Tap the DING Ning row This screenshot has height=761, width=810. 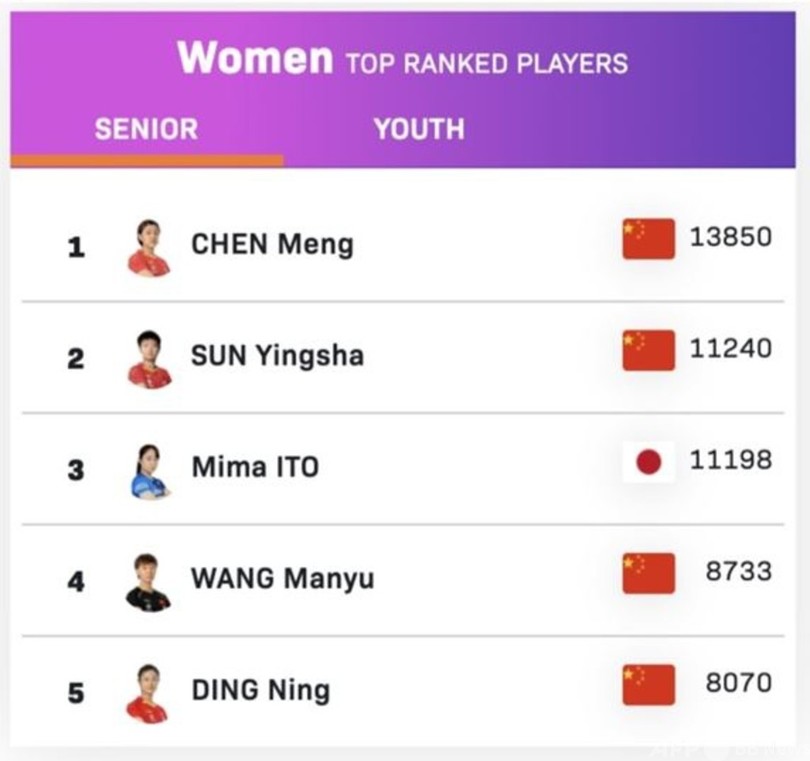[x=260, y=690]
